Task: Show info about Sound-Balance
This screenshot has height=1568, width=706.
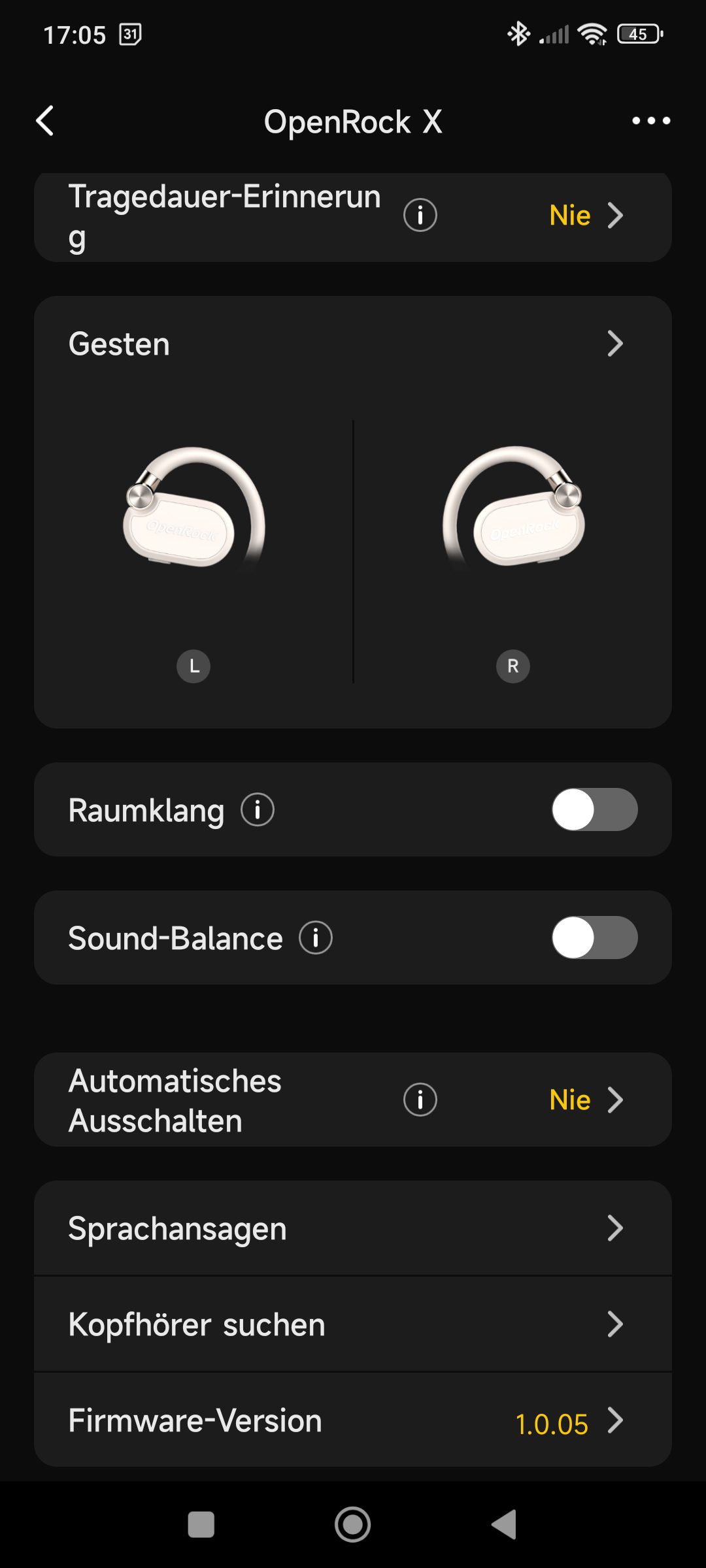Action: [316, 938]
